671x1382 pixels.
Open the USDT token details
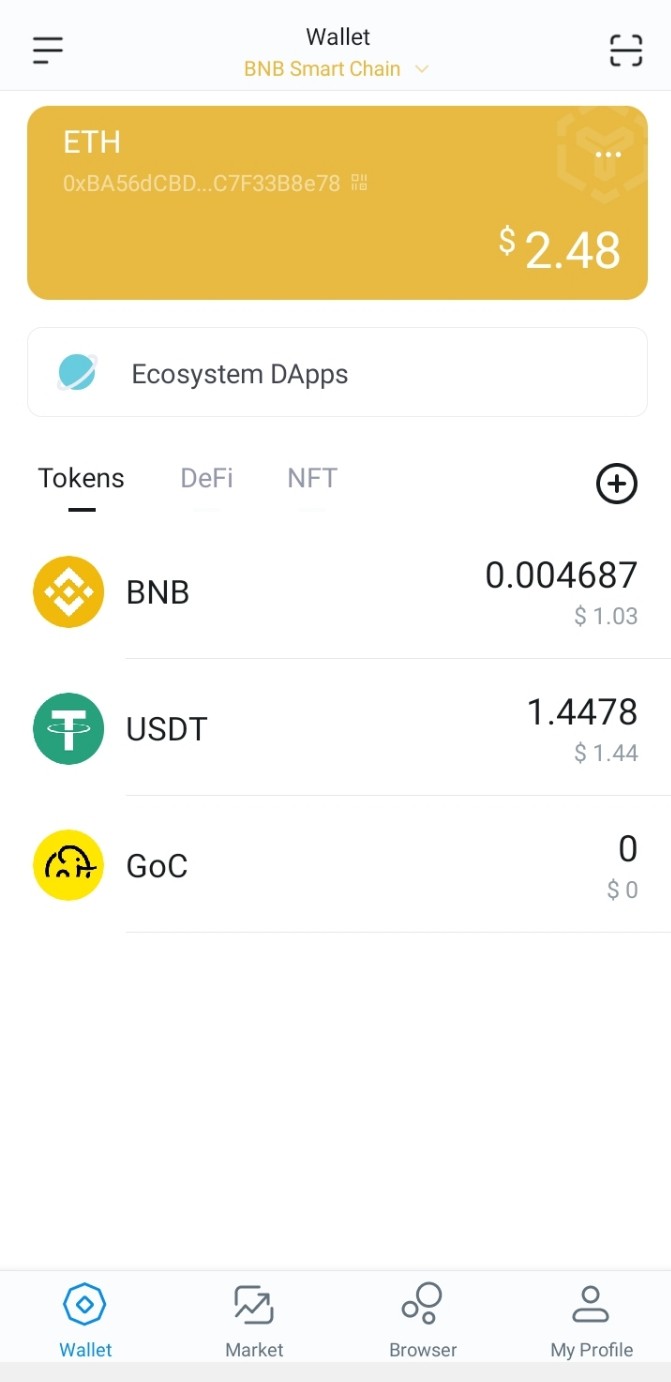point(336,728)
